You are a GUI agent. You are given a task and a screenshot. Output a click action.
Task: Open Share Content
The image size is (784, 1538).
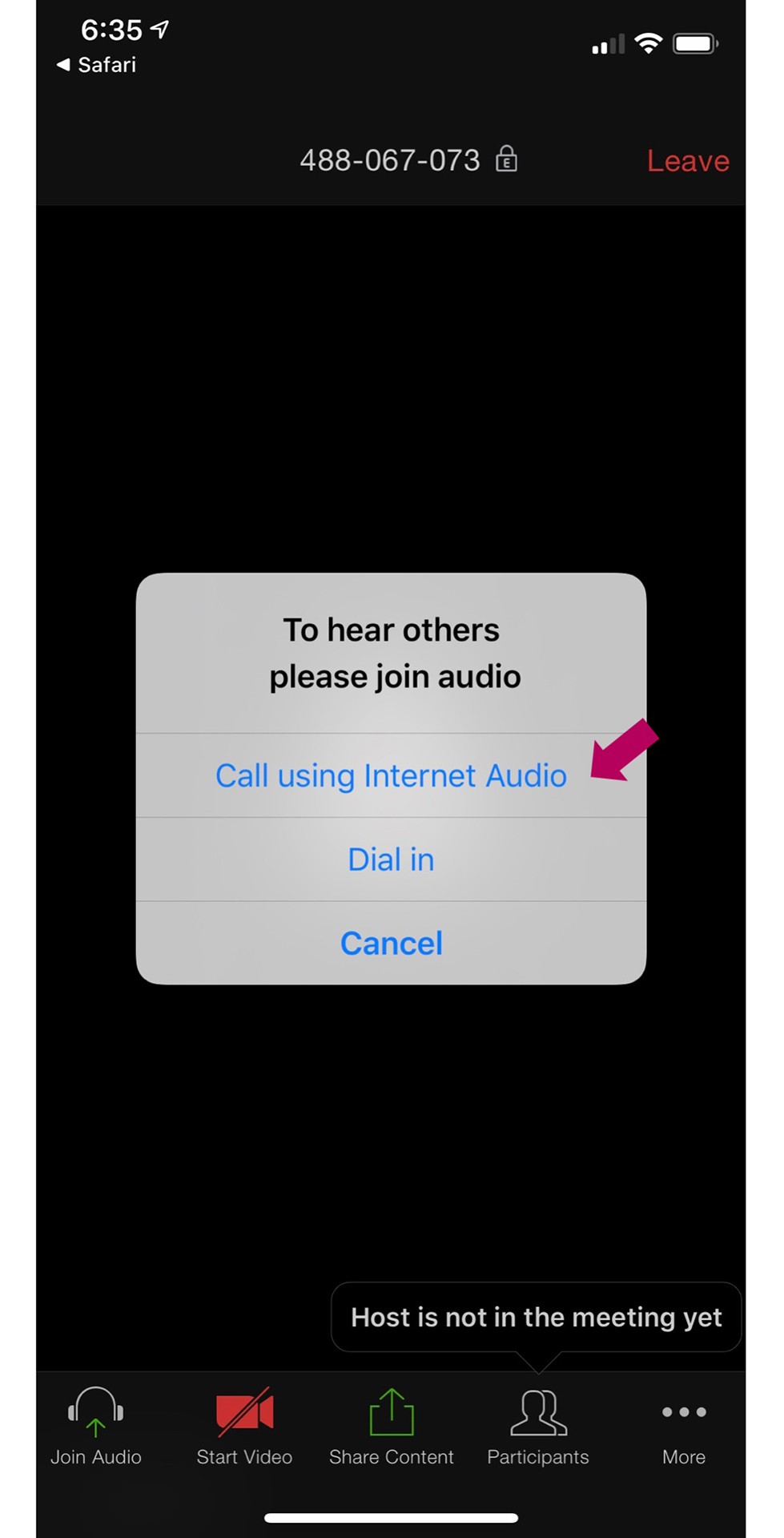pyautogui.click(x=391, y=1427)
